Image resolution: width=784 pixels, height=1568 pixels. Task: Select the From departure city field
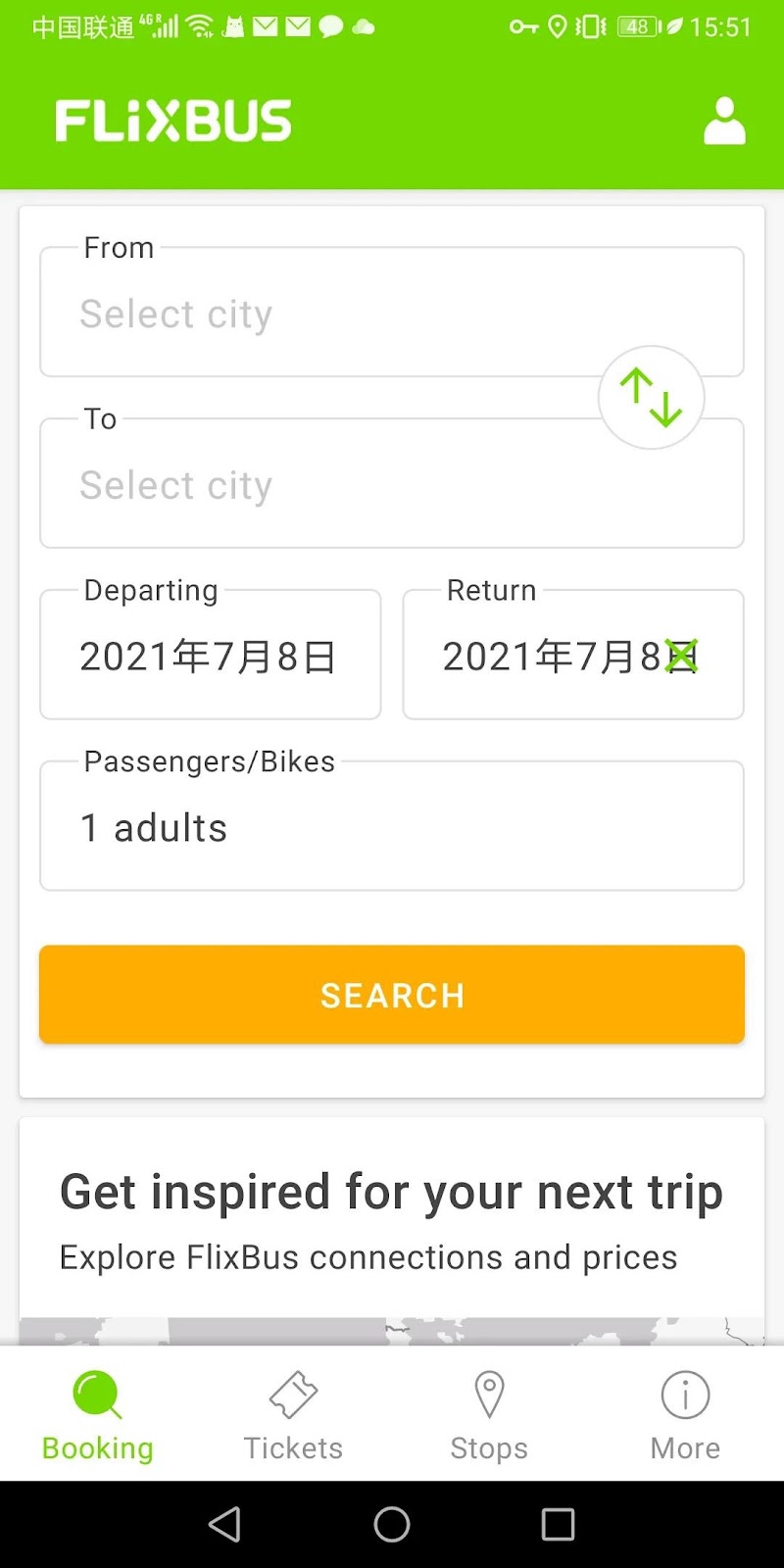(x=392, y=312)
